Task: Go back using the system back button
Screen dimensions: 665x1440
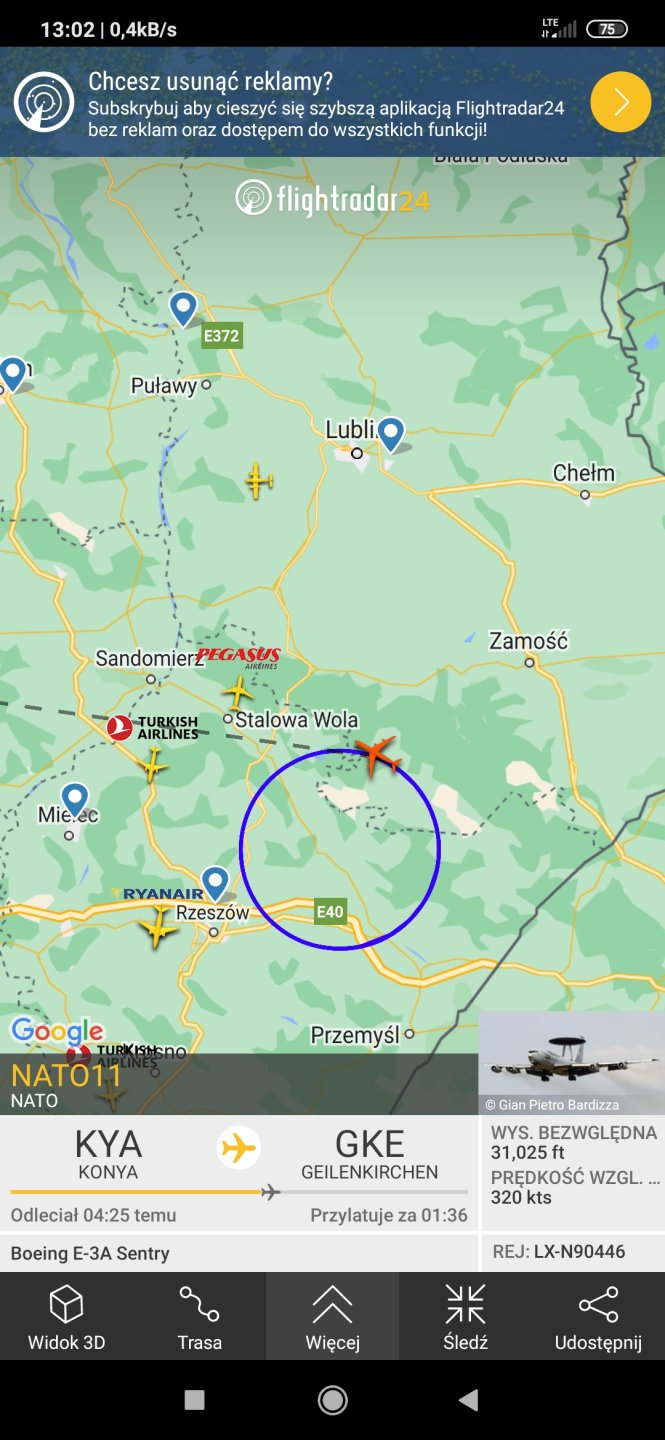Action: click(467, 1400)
